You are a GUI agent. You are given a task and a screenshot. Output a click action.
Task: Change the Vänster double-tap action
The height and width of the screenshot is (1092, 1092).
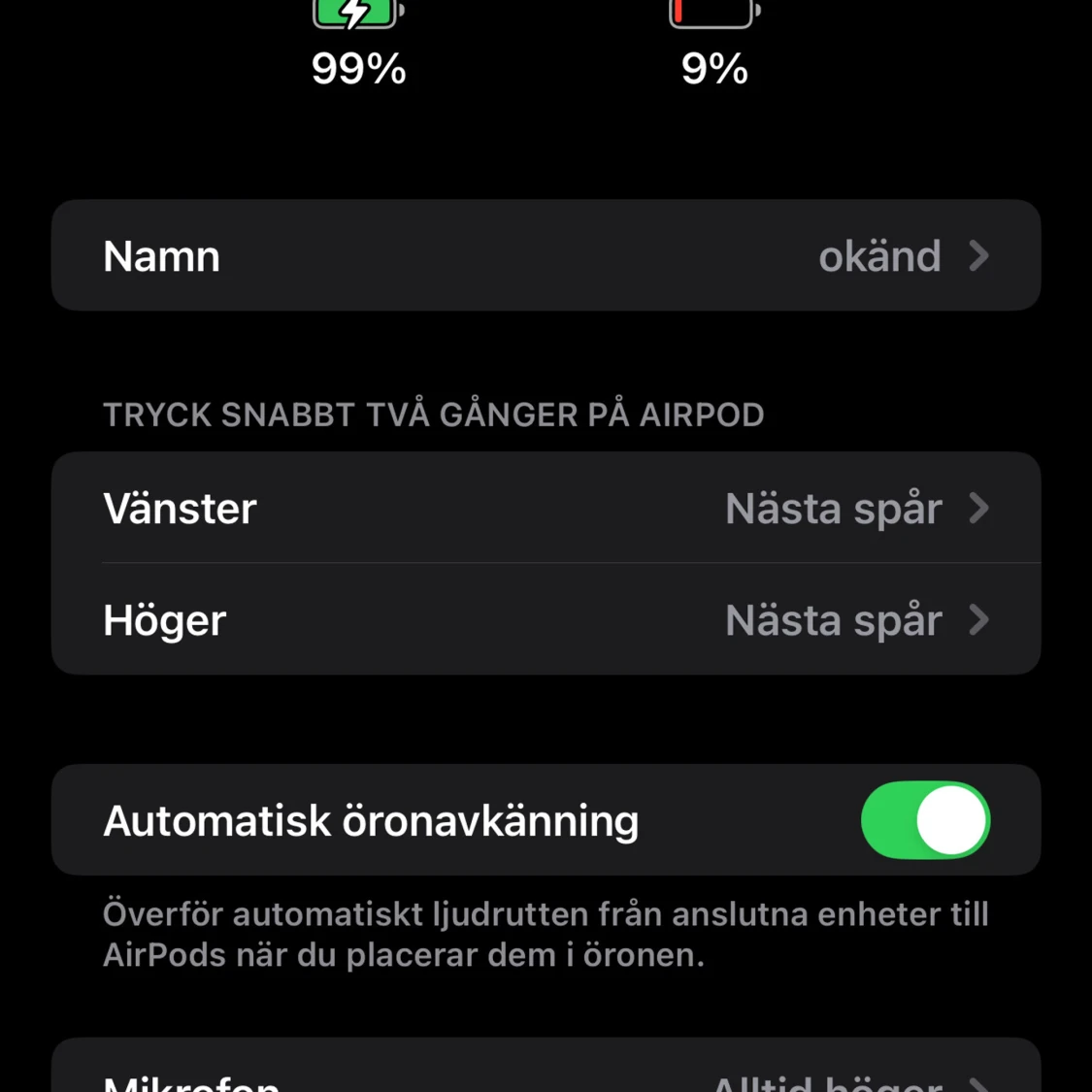pos(546,509)
